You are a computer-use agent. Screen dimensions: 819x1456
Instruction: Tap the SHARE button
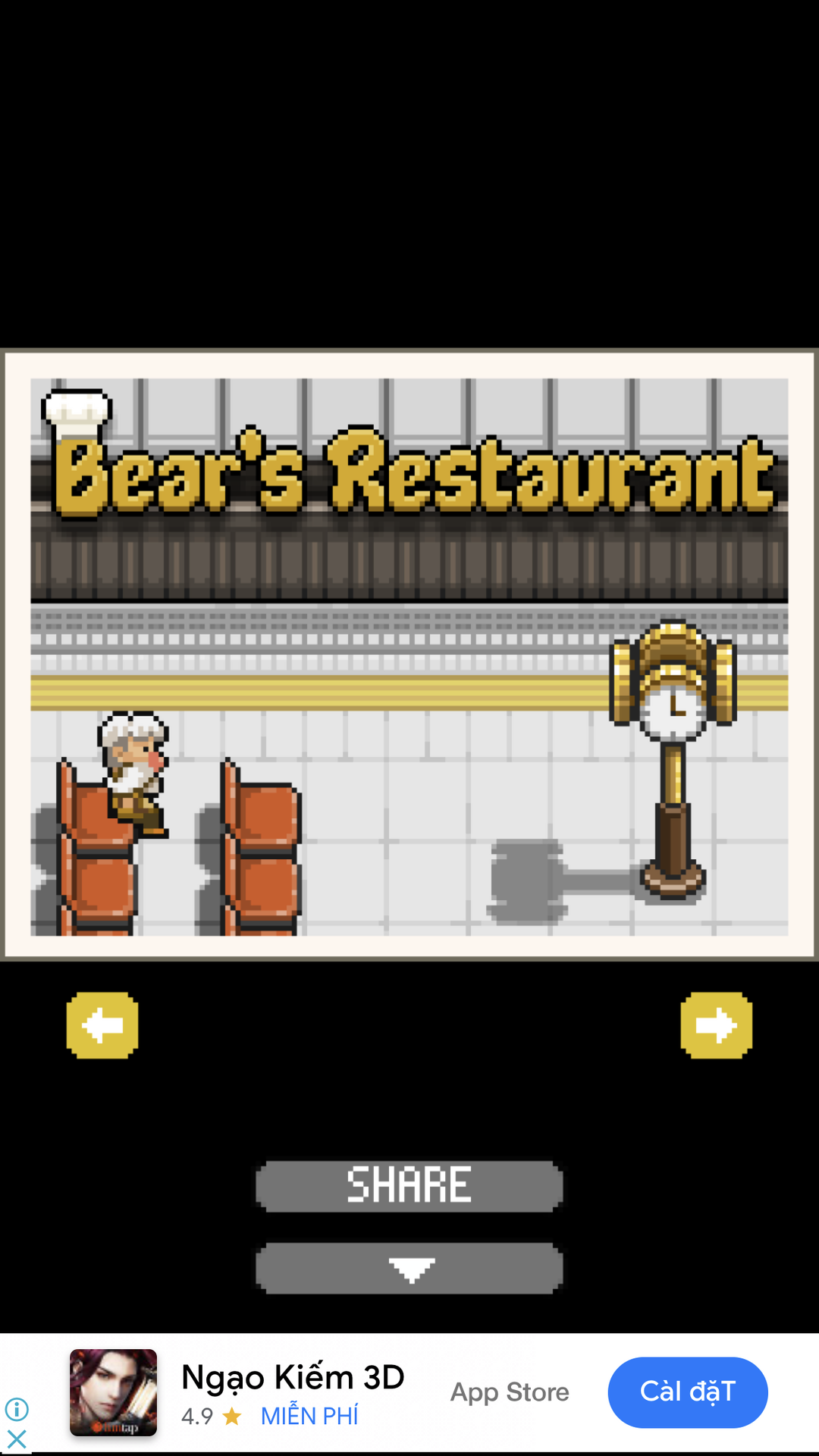click(x=409, y=1186)
